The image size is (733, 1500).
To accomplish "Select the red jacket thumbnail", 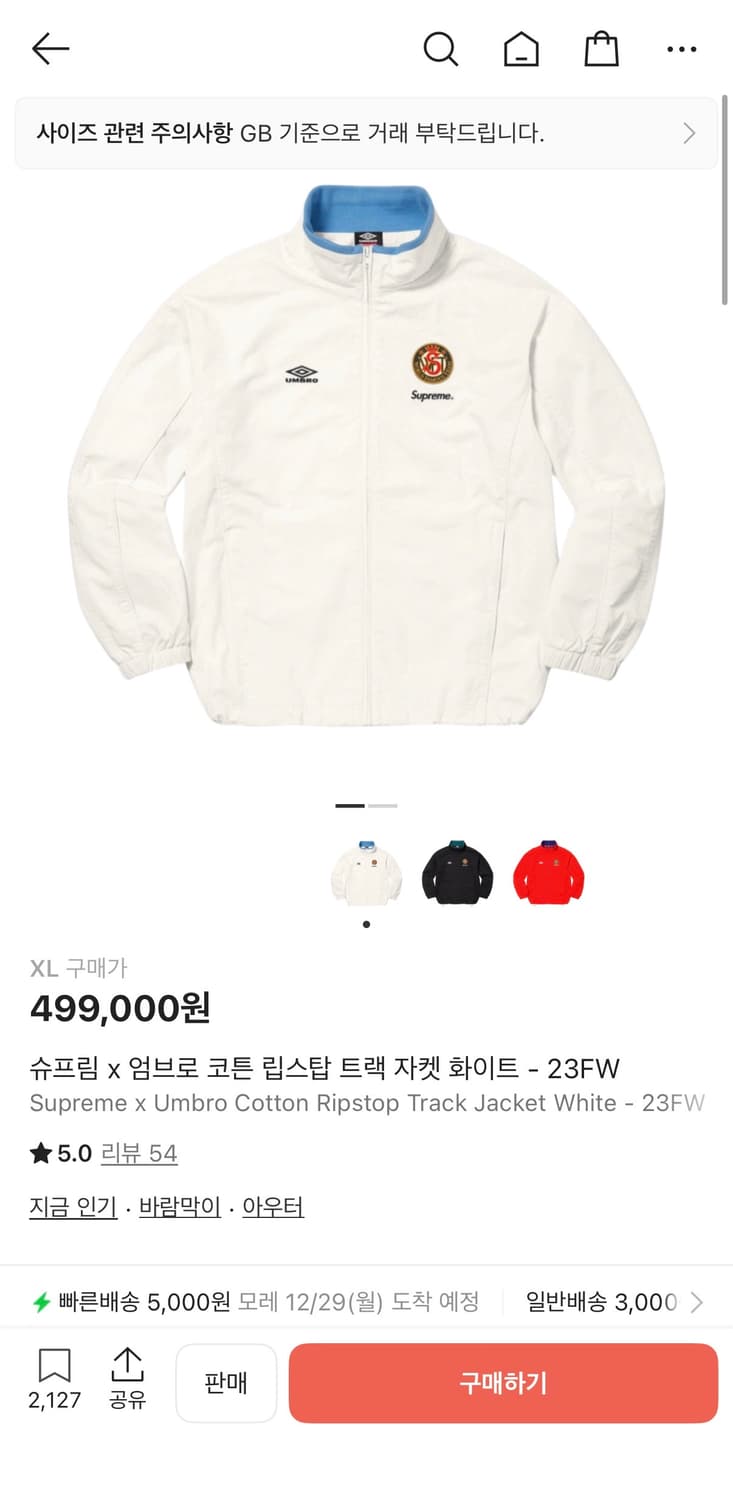I will [549, 868].
